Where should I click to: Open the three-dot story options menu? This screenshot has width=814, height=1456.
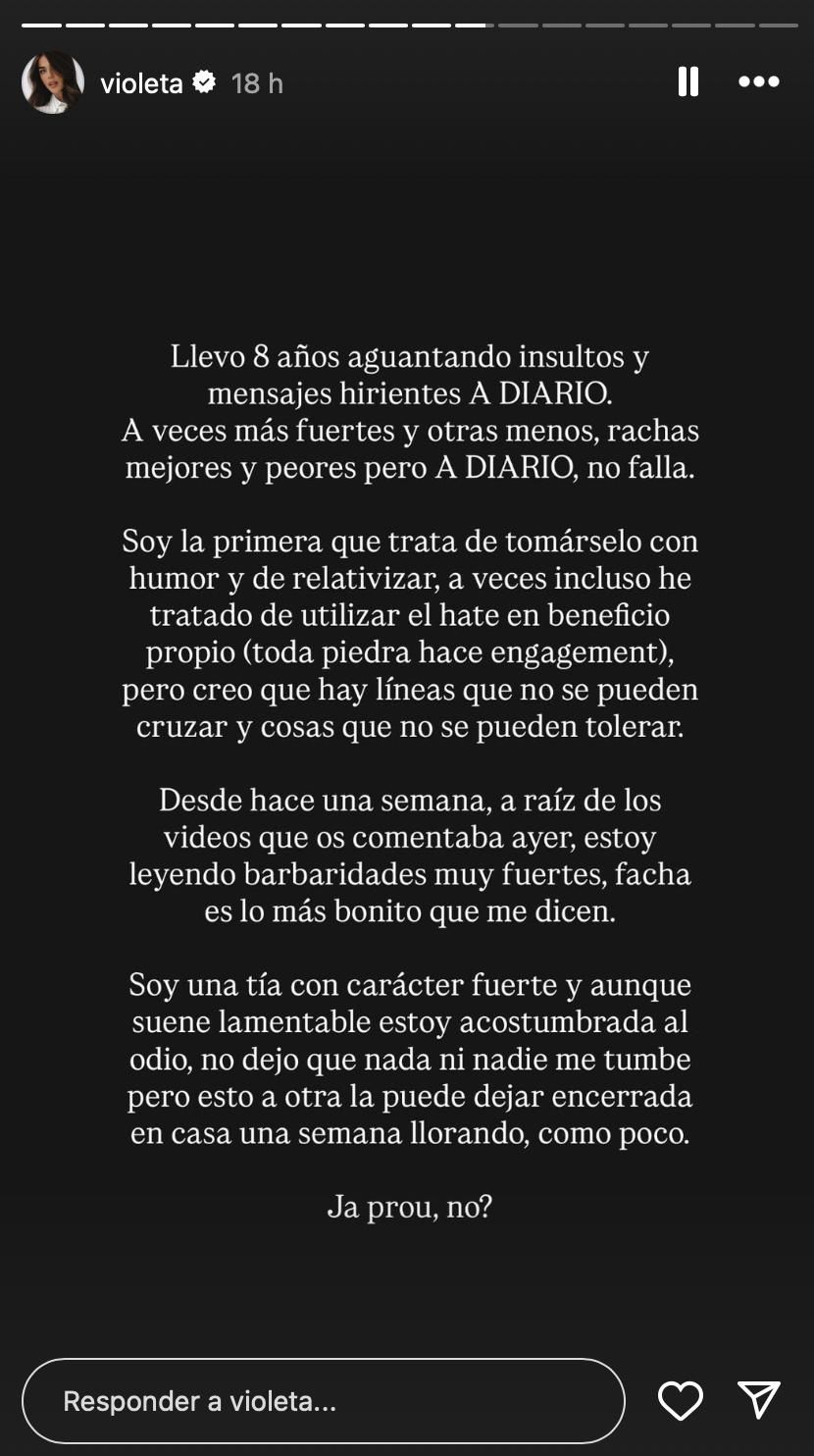coord(759,81)
